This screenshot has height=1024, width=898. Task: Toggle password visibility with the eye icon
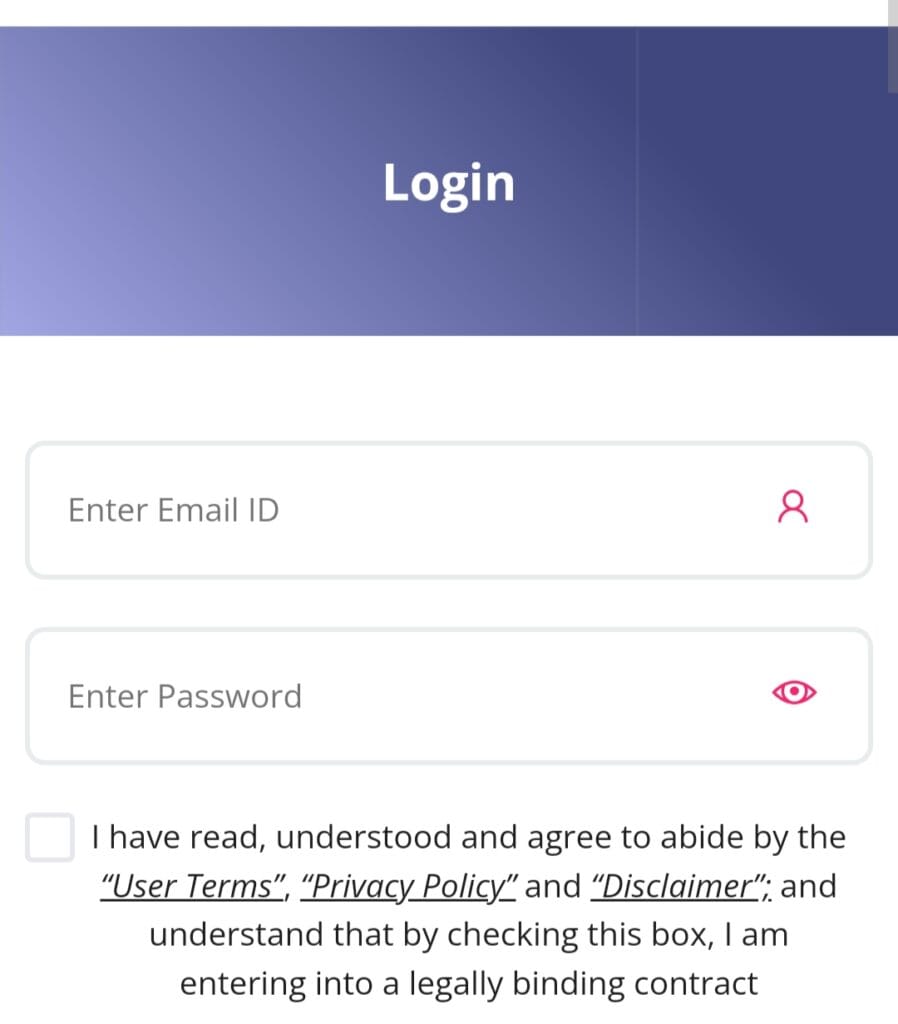pyautogui.click(x=794, y=692)
